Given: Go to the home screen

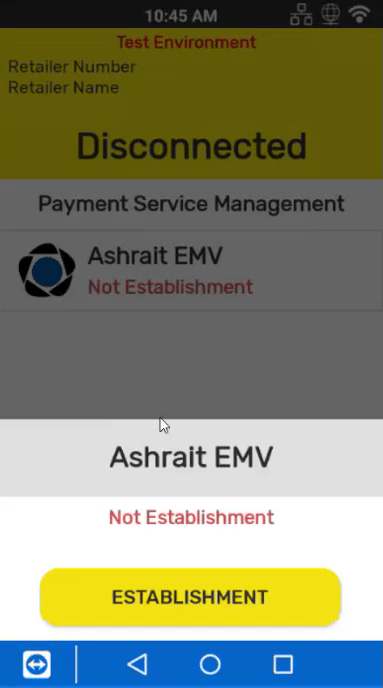Looking at the screenshot, I should coord(210,664).
